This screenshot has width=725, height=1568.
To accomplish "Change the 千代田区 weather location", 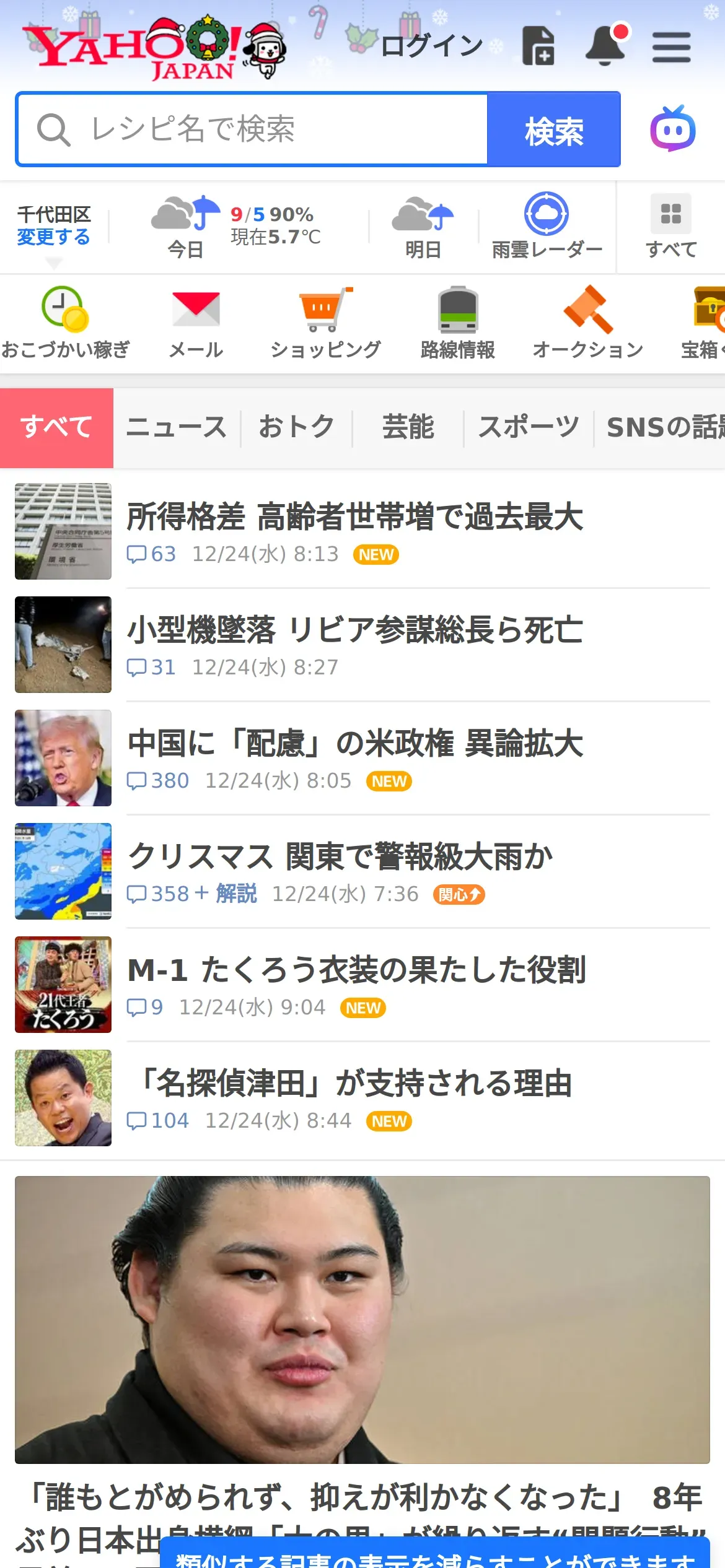I will [53, 237].
